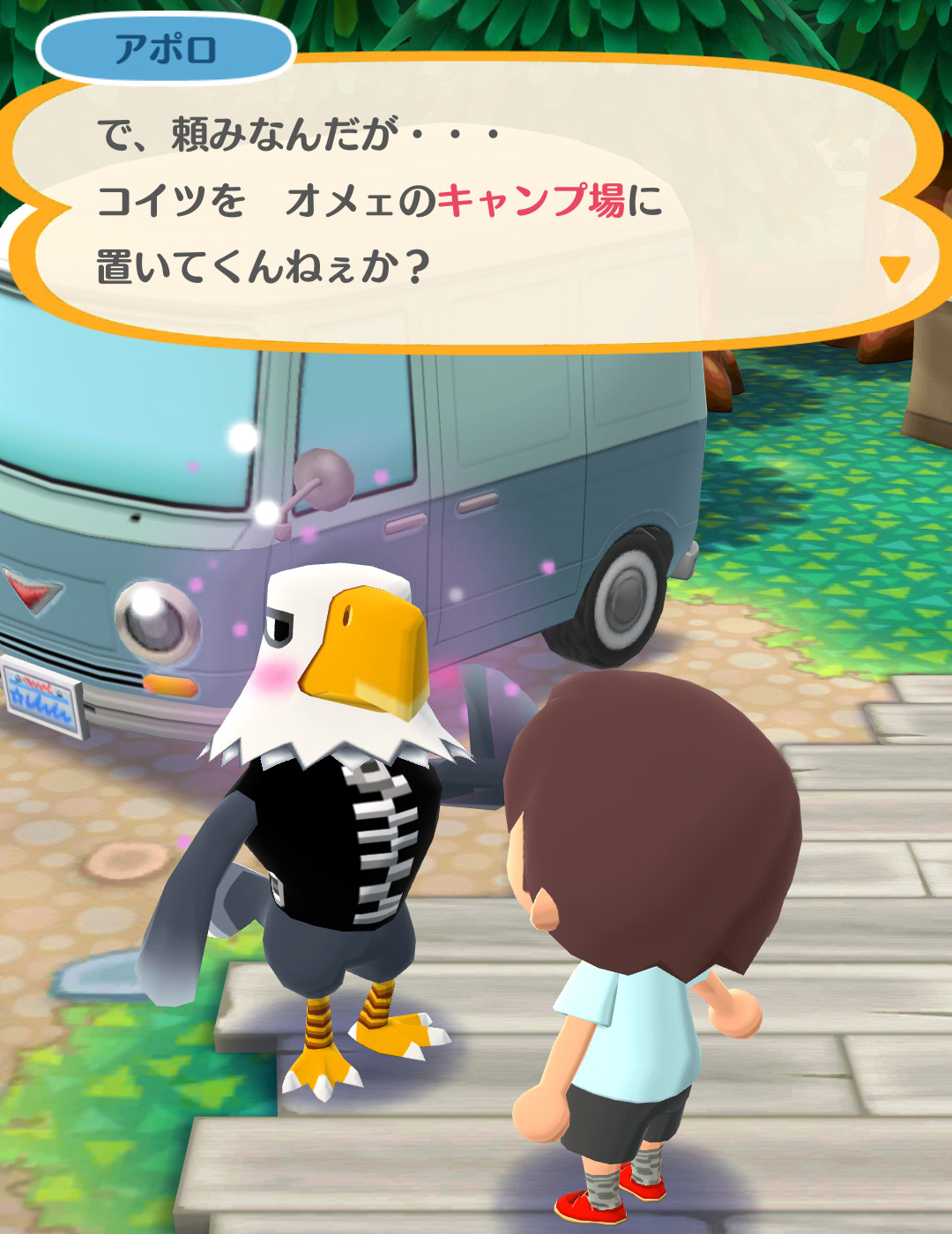Advance Apollo's dialogue with the orange arrow
This screenshot has width=952, height=1234.
[894, 268]
